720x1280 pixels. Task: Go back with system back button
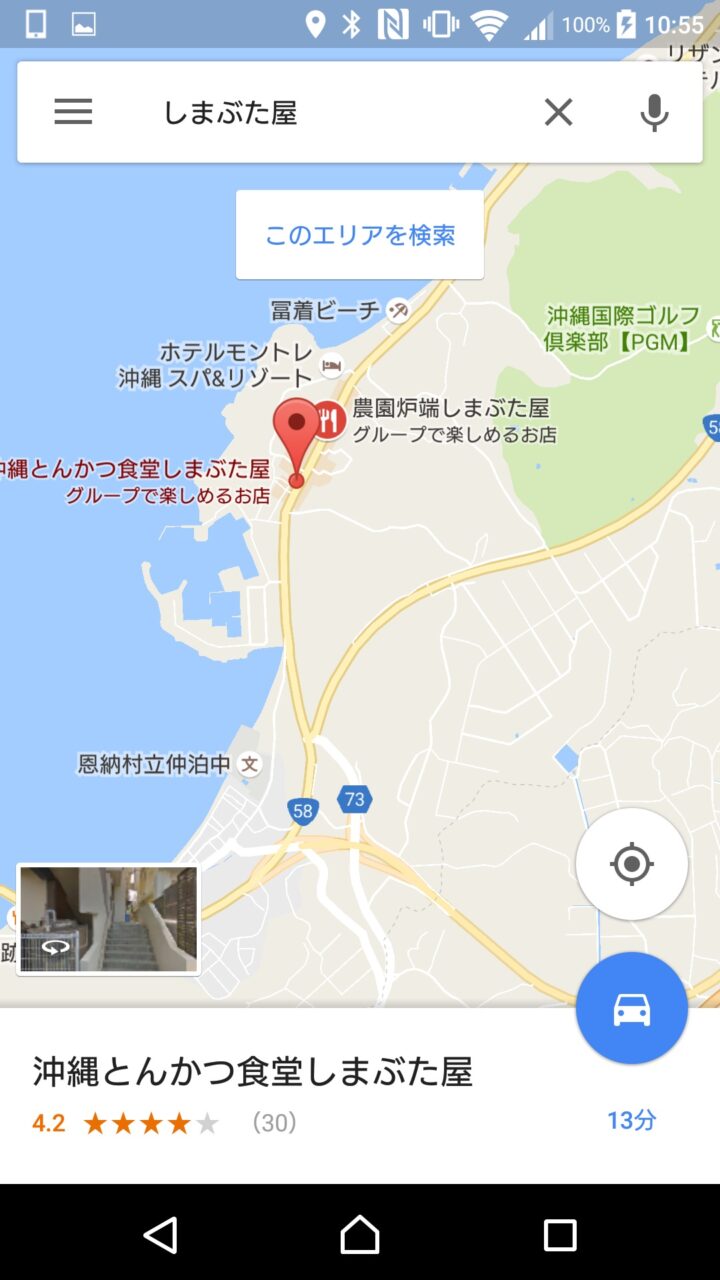(x=161, y=1235)
